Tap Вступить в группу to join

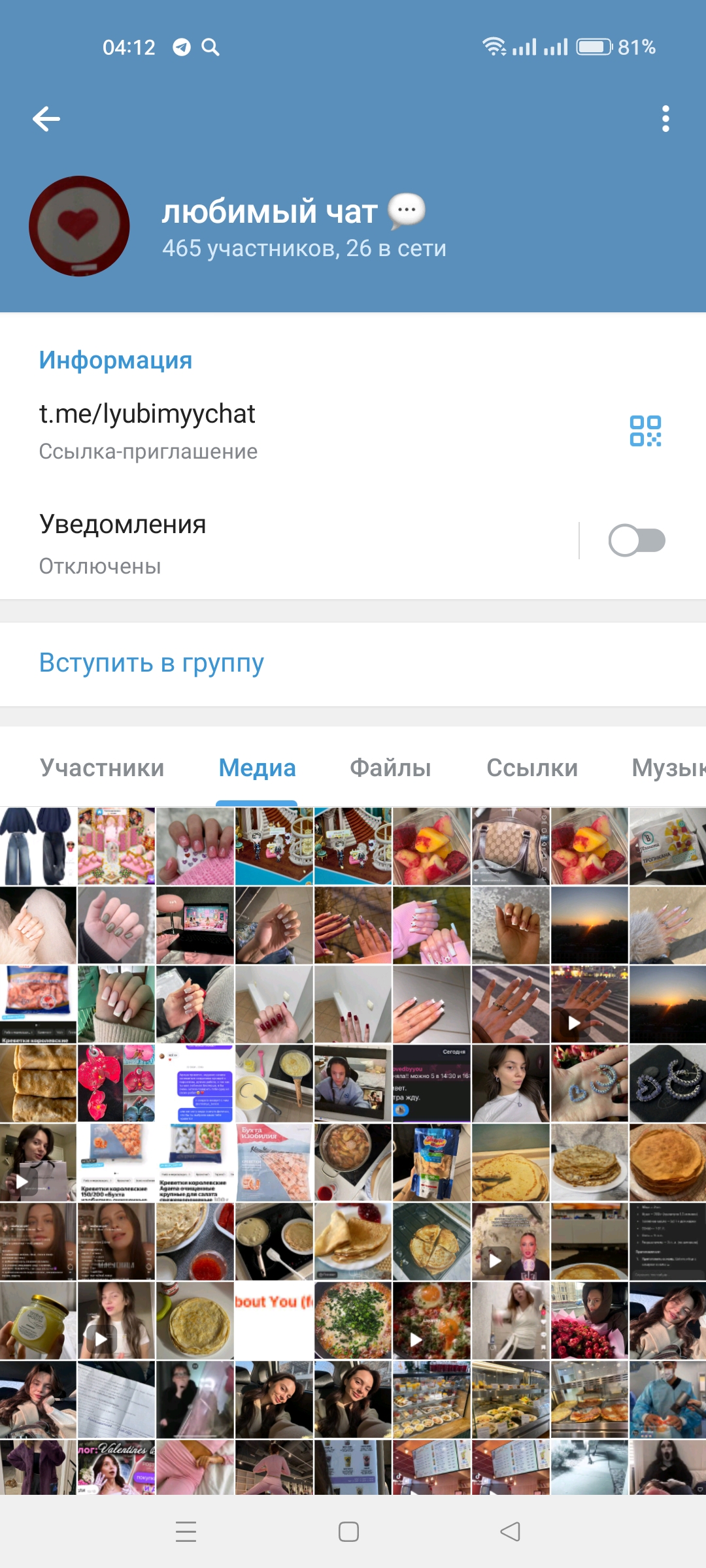152,662
